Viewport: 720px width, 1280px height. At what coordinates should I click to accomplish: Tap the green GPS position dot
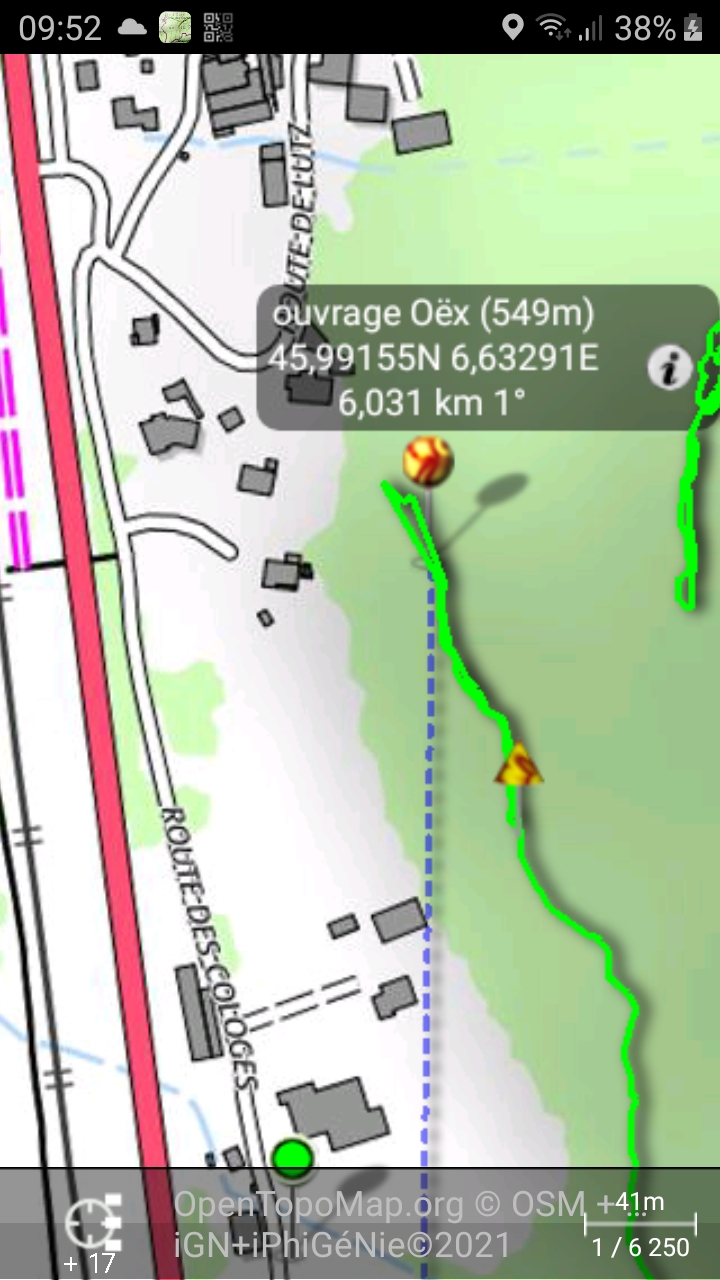(x=292, y=1158)
